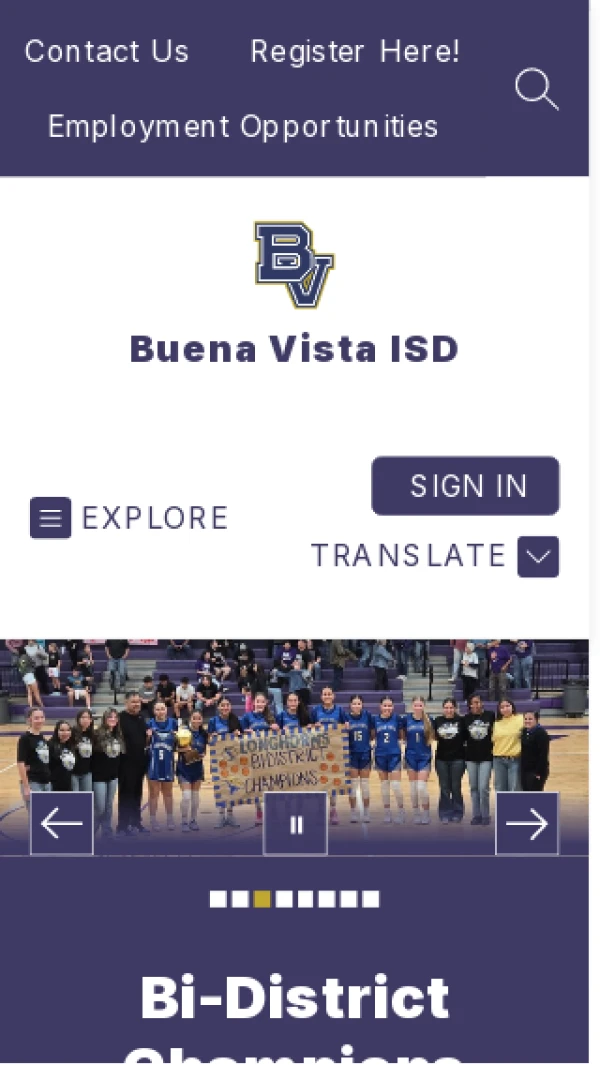Viewport: 600px width, 1065px height.
Task: Open the search magnifier icon
Action: [536, 90]
